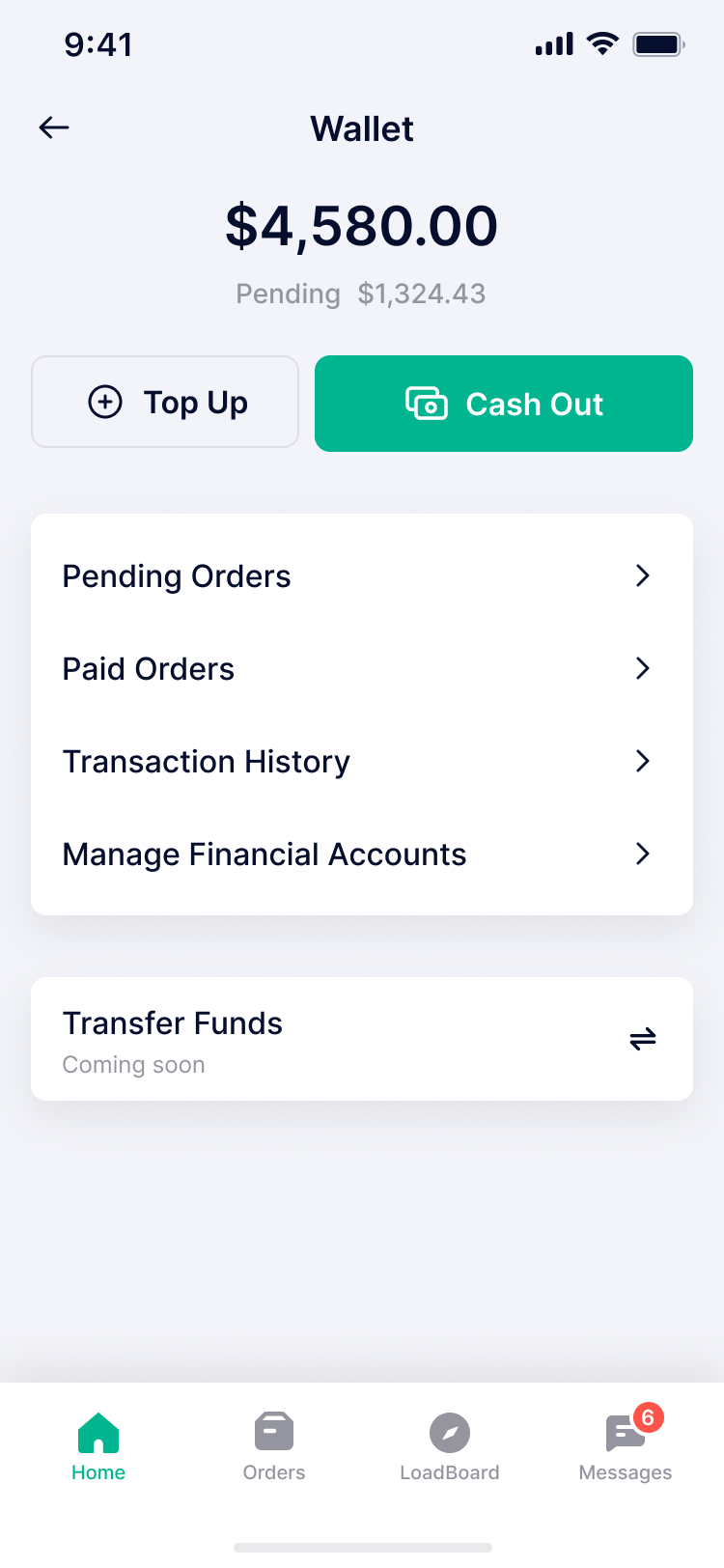Tap the Top Up button
The image size is (724, 1568).
[165, 402]
